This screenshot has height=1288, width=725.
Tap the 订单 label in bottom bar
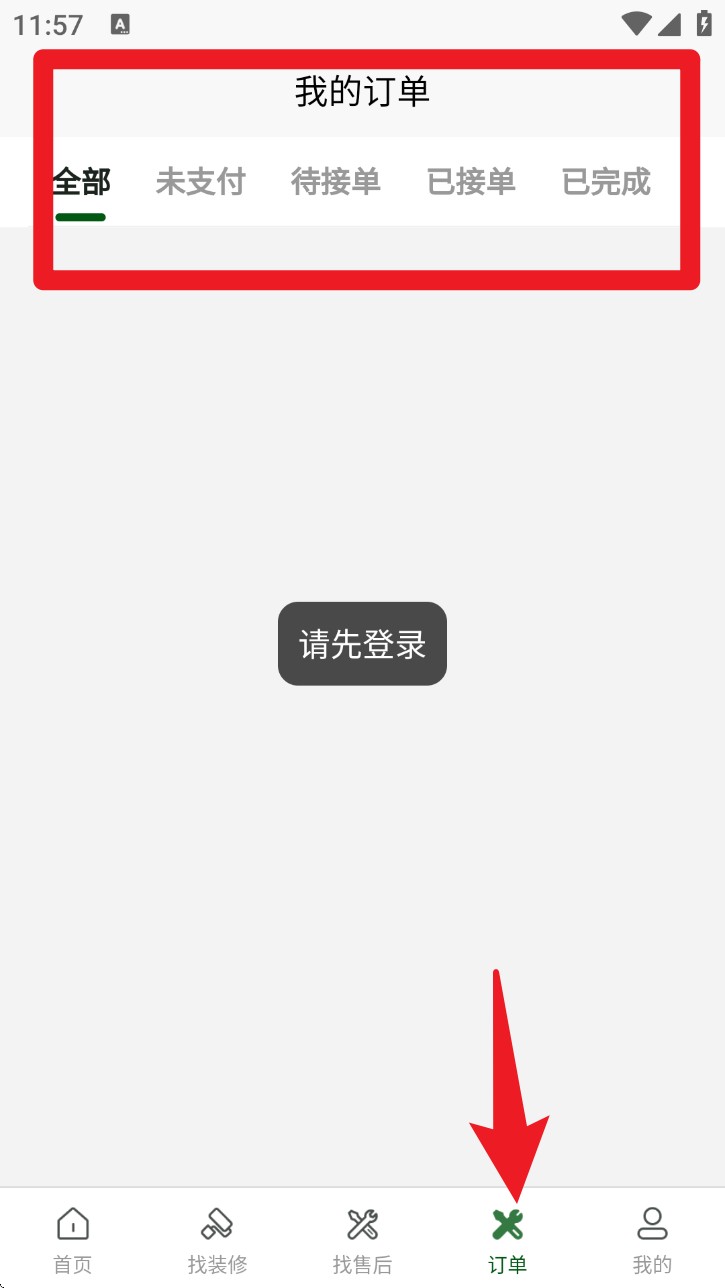tap(507, 1263)
